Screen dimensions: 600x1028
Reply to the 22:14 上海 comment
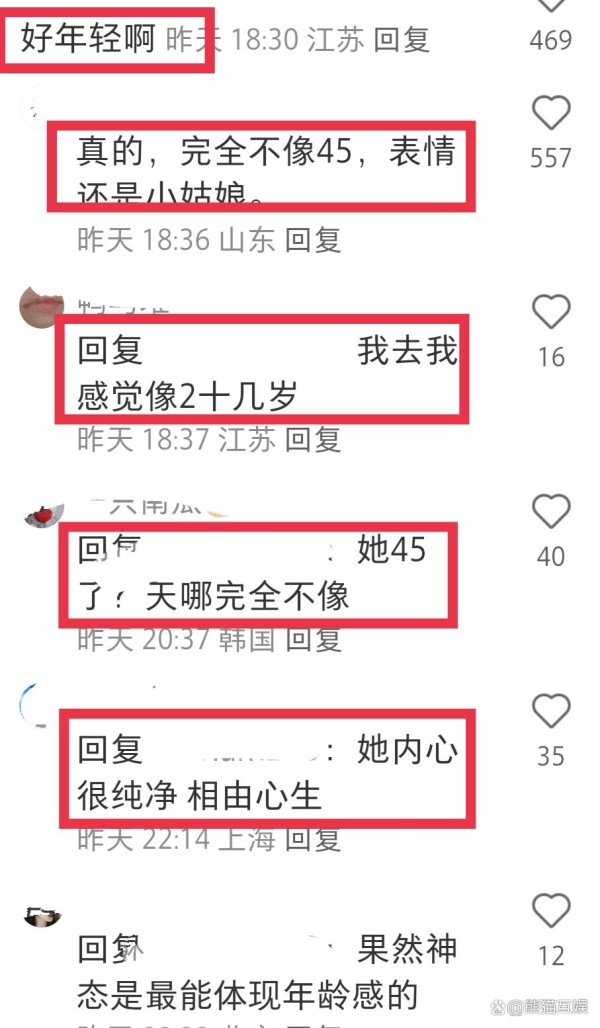(313, 839)
